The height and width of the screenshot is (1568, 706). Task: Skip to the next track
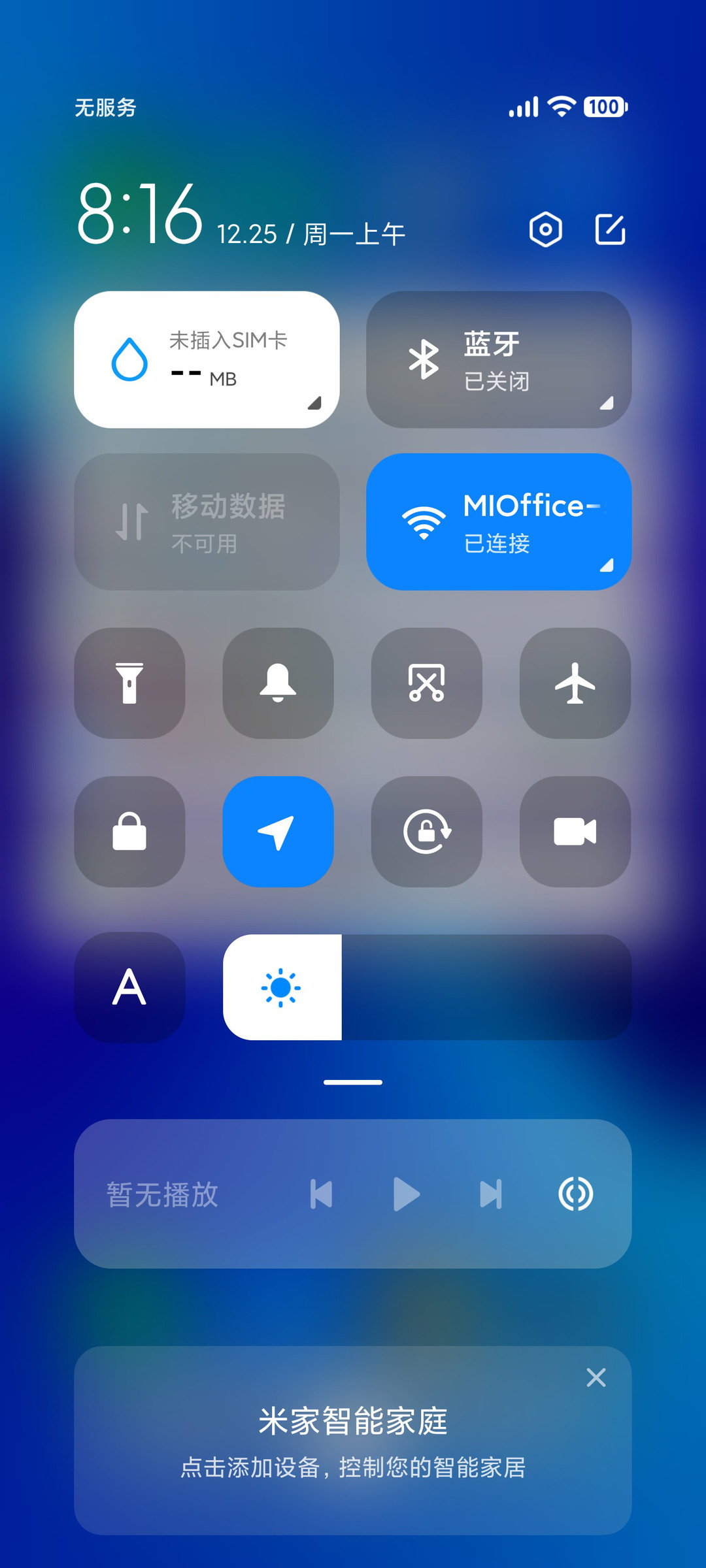[491, 1194]
